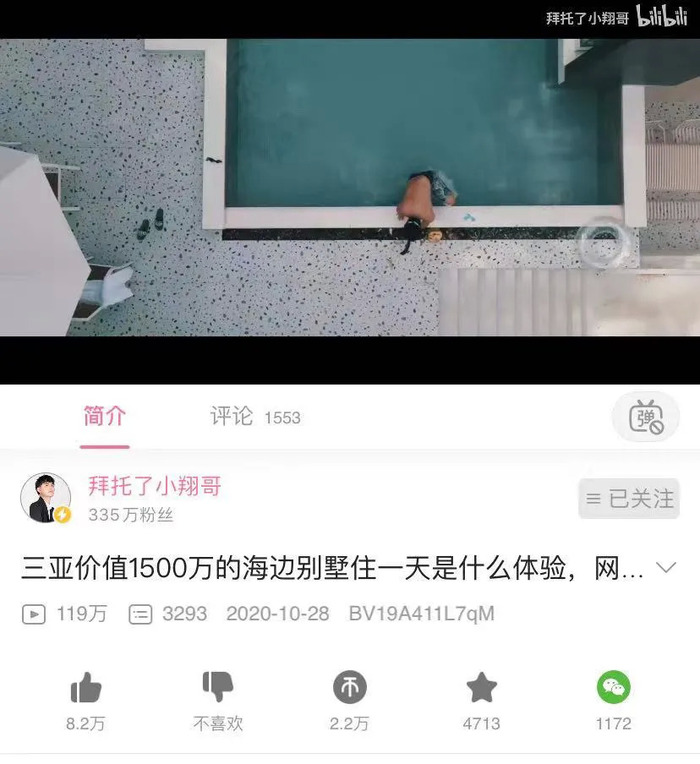Favorite the video with star icon

coord(481,687)
